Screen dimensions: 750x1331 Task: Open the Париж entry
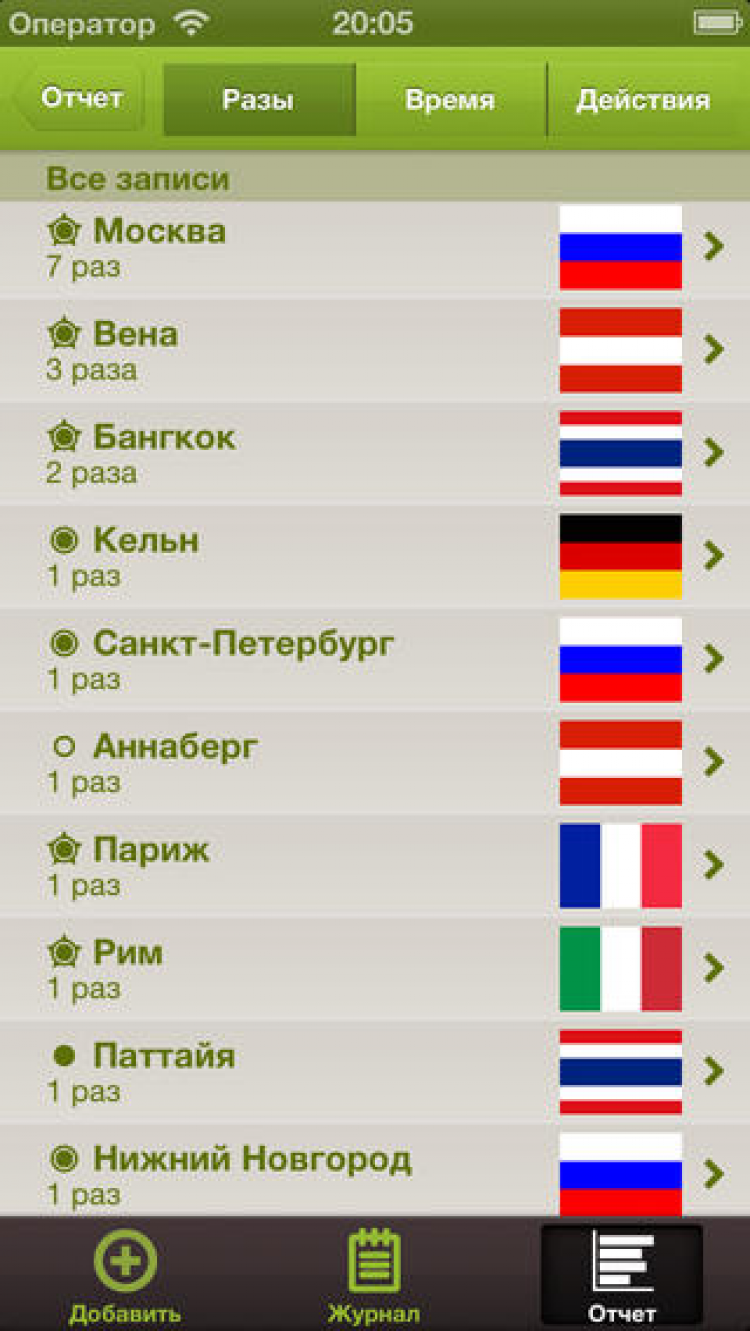375,865
